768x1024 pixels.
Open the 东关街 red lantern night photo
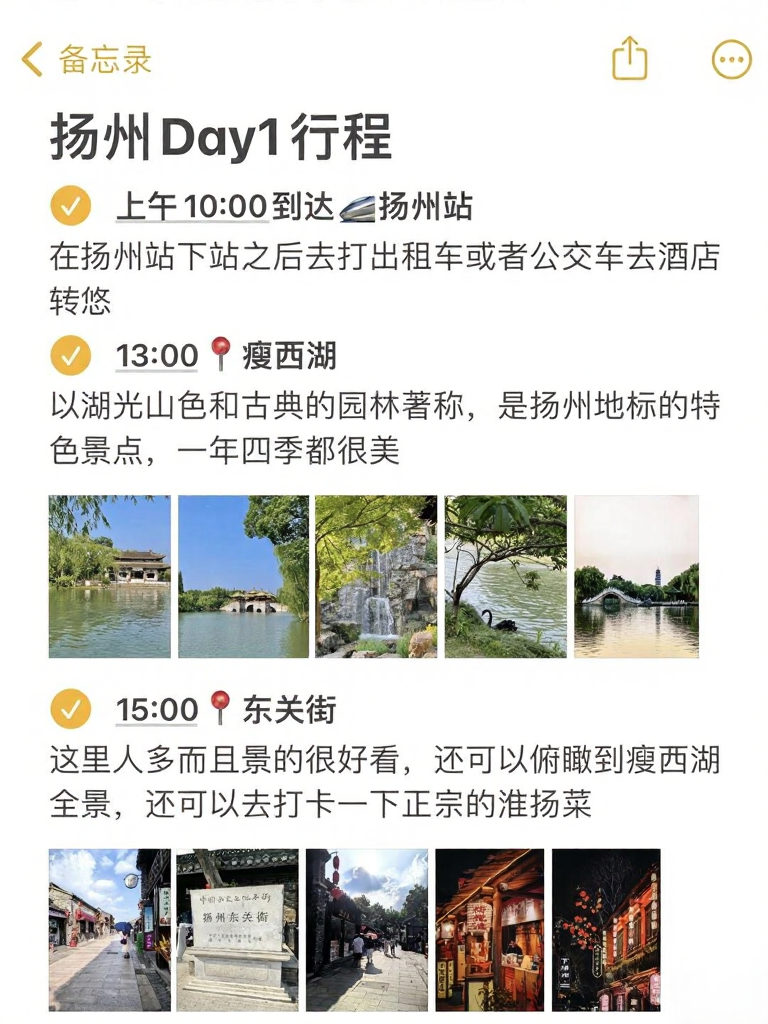tap(606, 930)
